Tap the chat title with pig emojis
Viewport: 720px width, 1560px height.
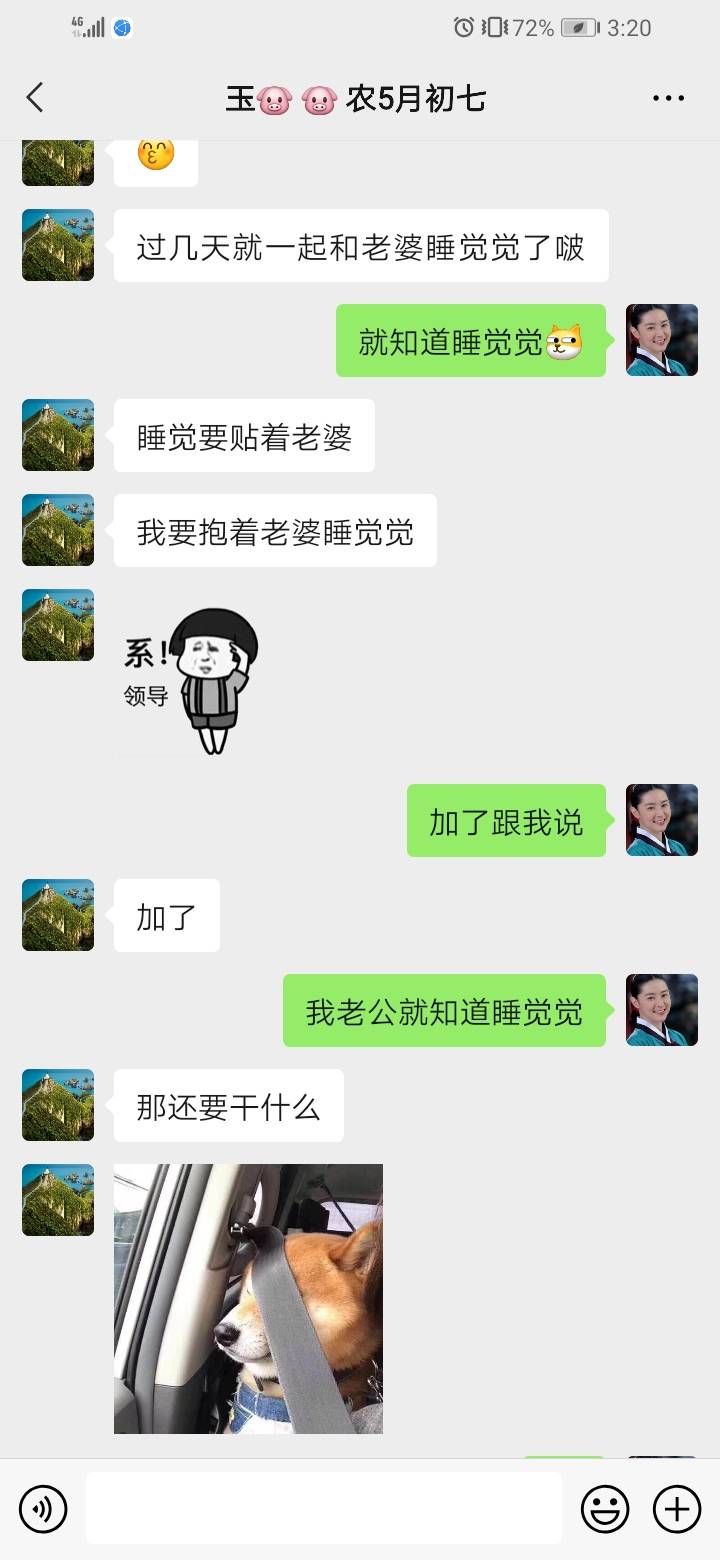click(357, 97)
